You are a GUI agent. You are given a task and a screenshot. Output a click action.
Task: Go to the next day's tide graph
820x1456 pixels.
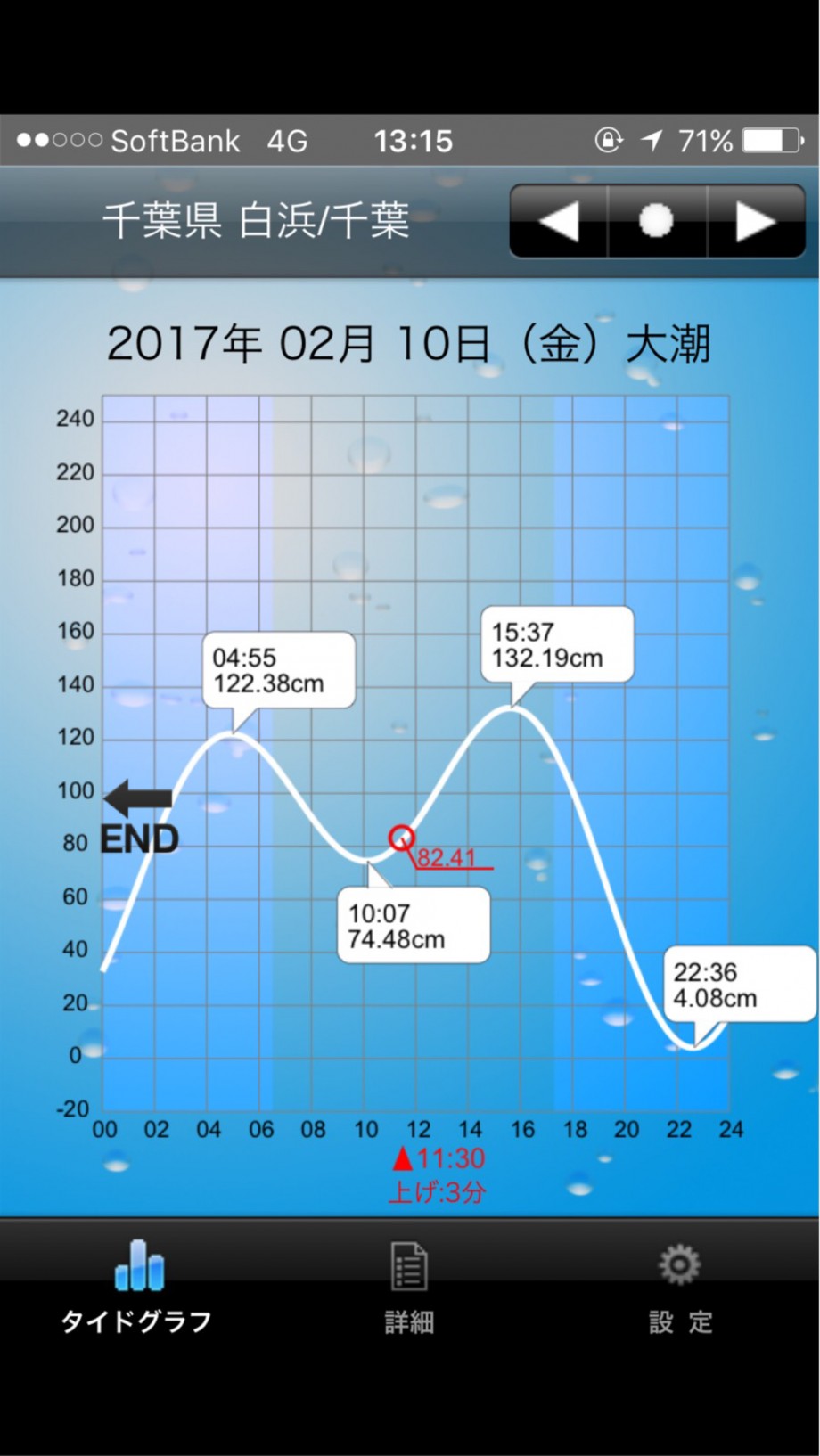(x=756, y=221)
